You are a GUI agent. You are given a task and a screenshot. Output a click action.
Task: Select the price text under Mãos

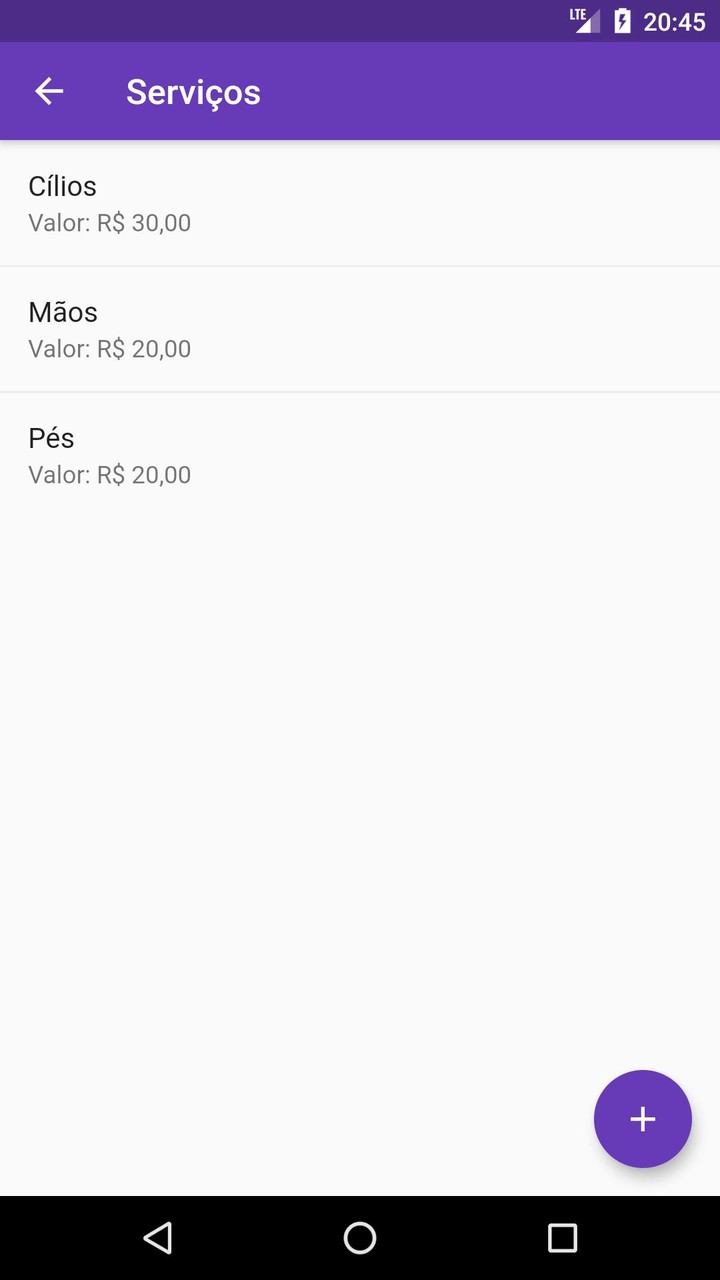[x=109, y=348]
